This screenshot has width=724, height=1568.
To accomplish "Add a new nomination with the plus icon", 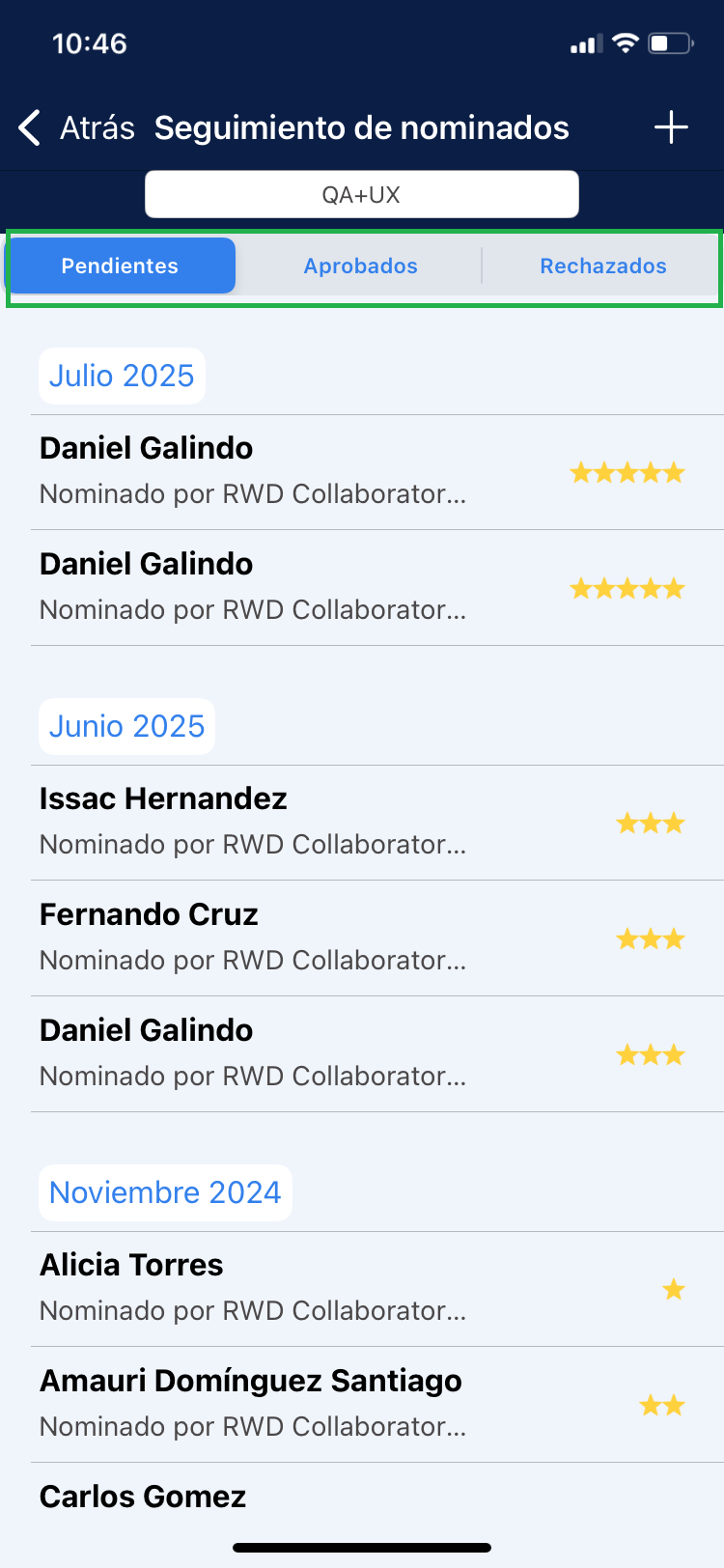I will pos(671,127).
